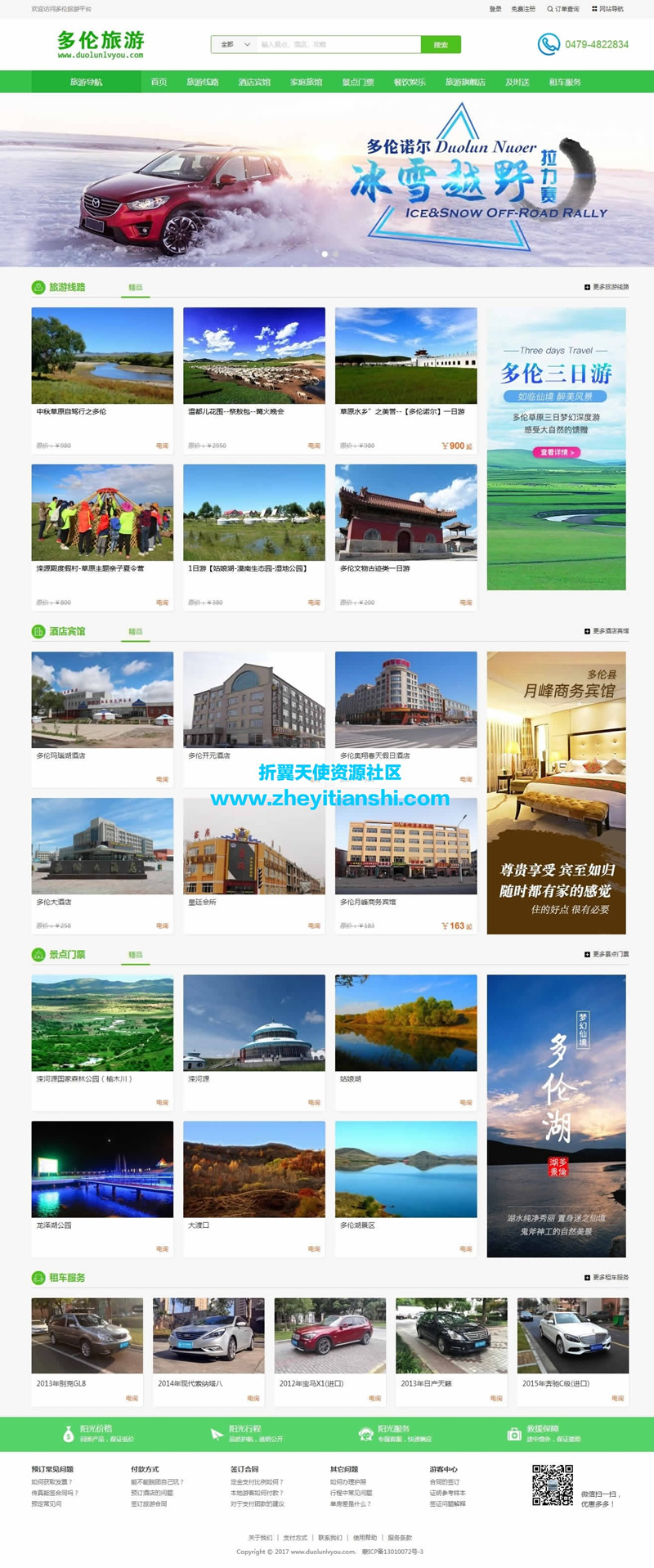654x1568 pixels.
Task: View more hotels via 更多酒店宾馆
Action: click(x=607, y=631)
